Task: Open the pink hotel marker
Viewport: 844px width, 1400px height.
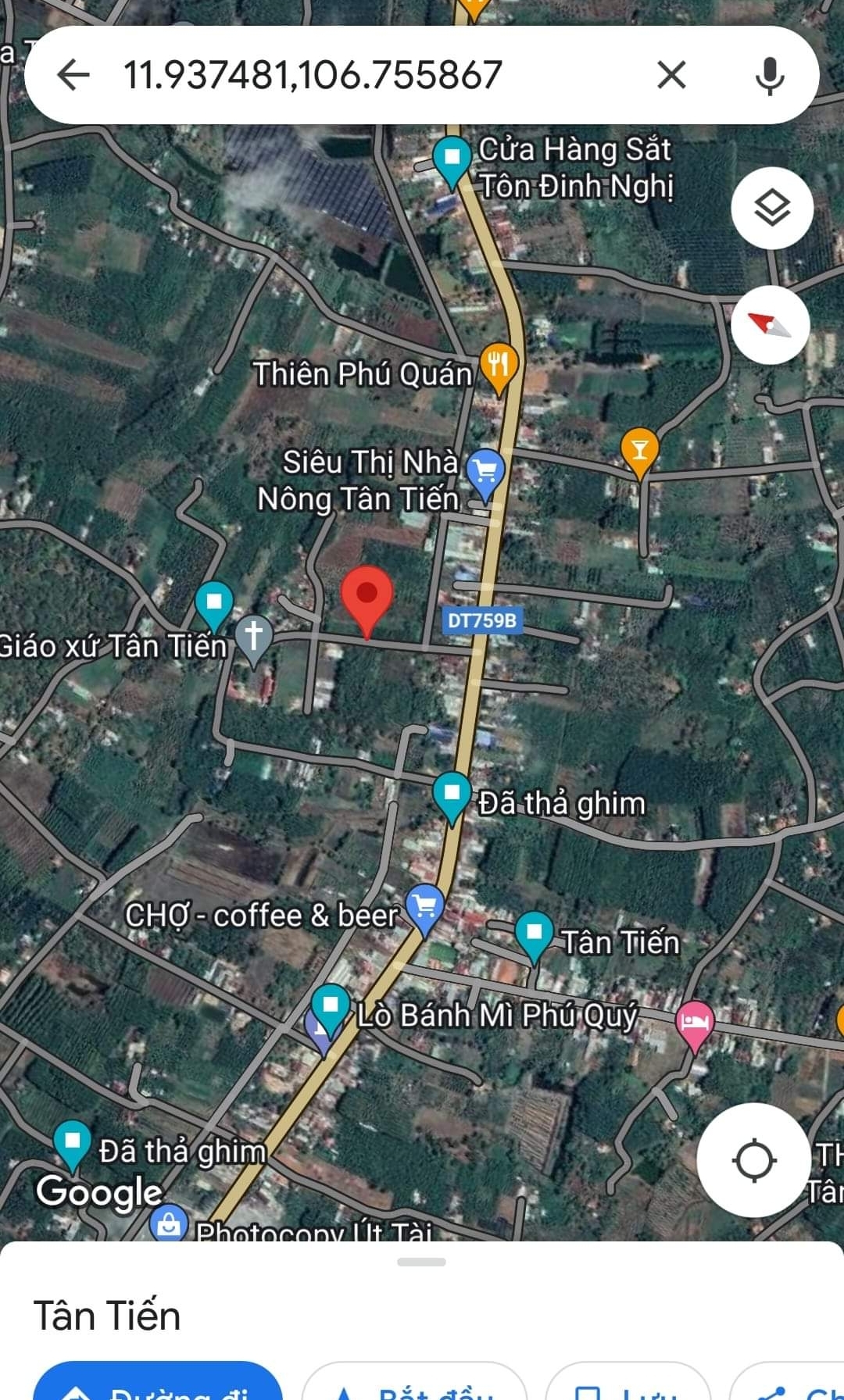Action: pyautogui.click(x=695, y=1022)
